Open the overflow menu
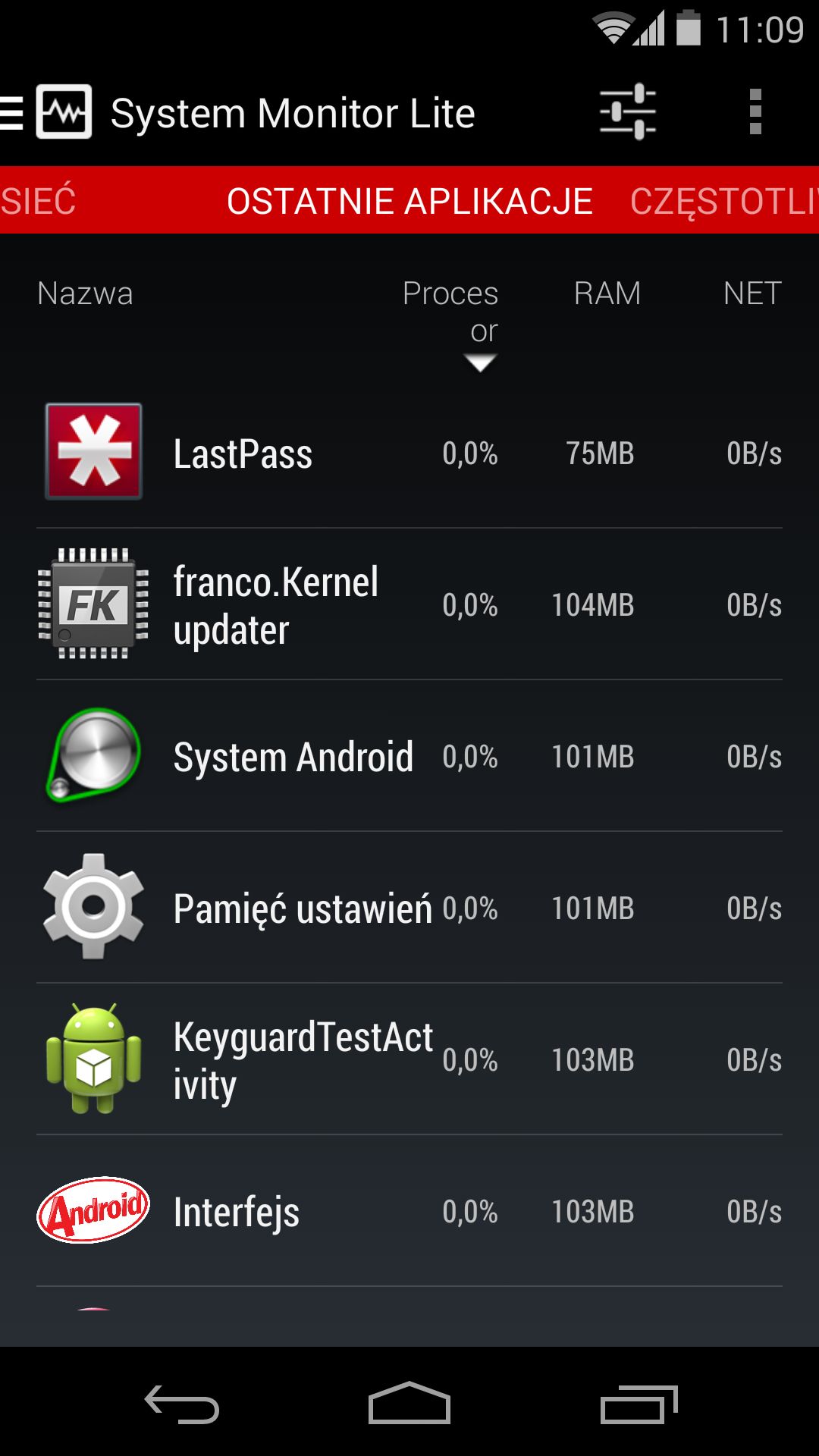 pyautogui.click(x=755, y=112)
